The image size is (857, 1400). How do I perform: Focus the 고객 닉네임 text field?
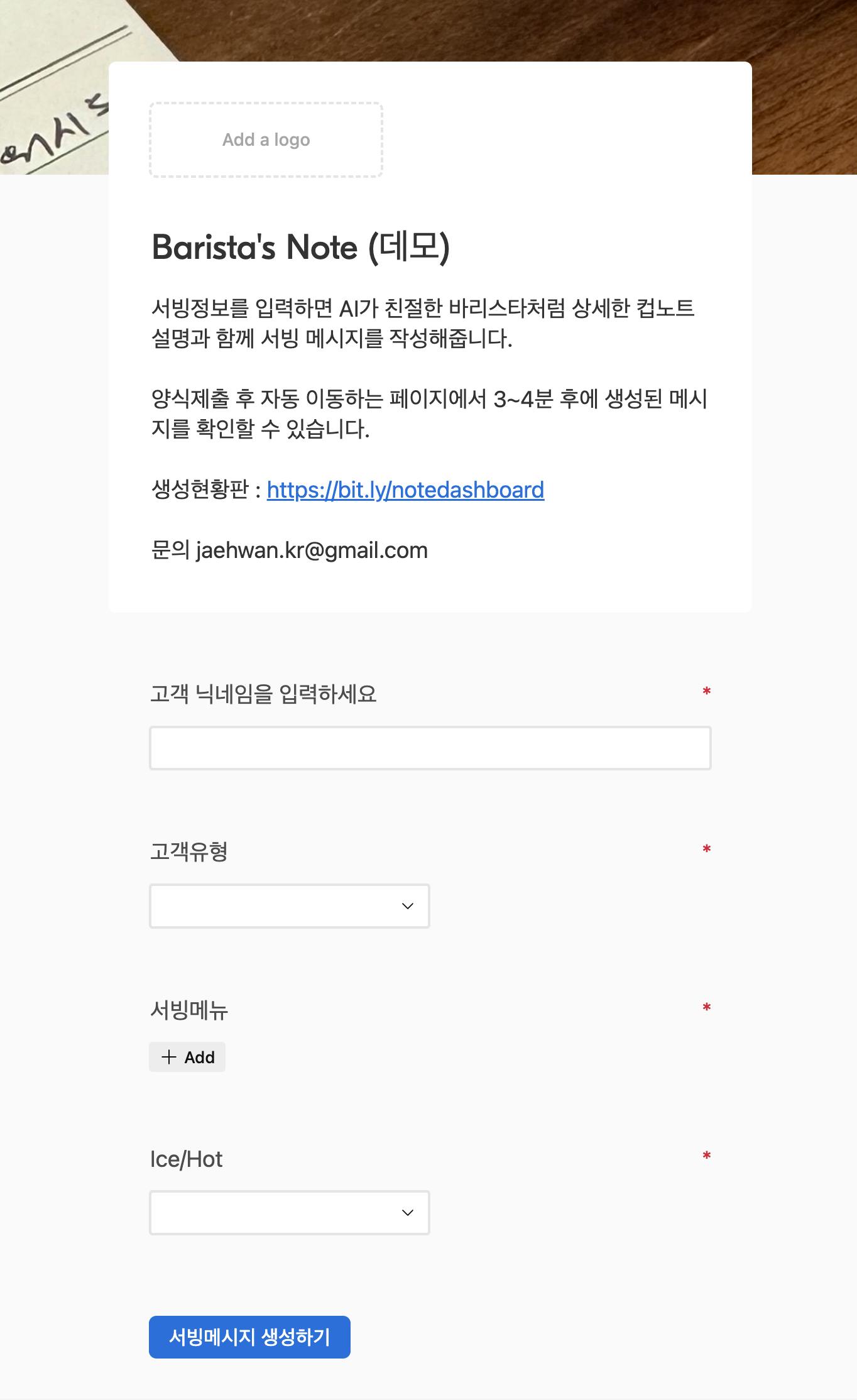click(430, 748)
